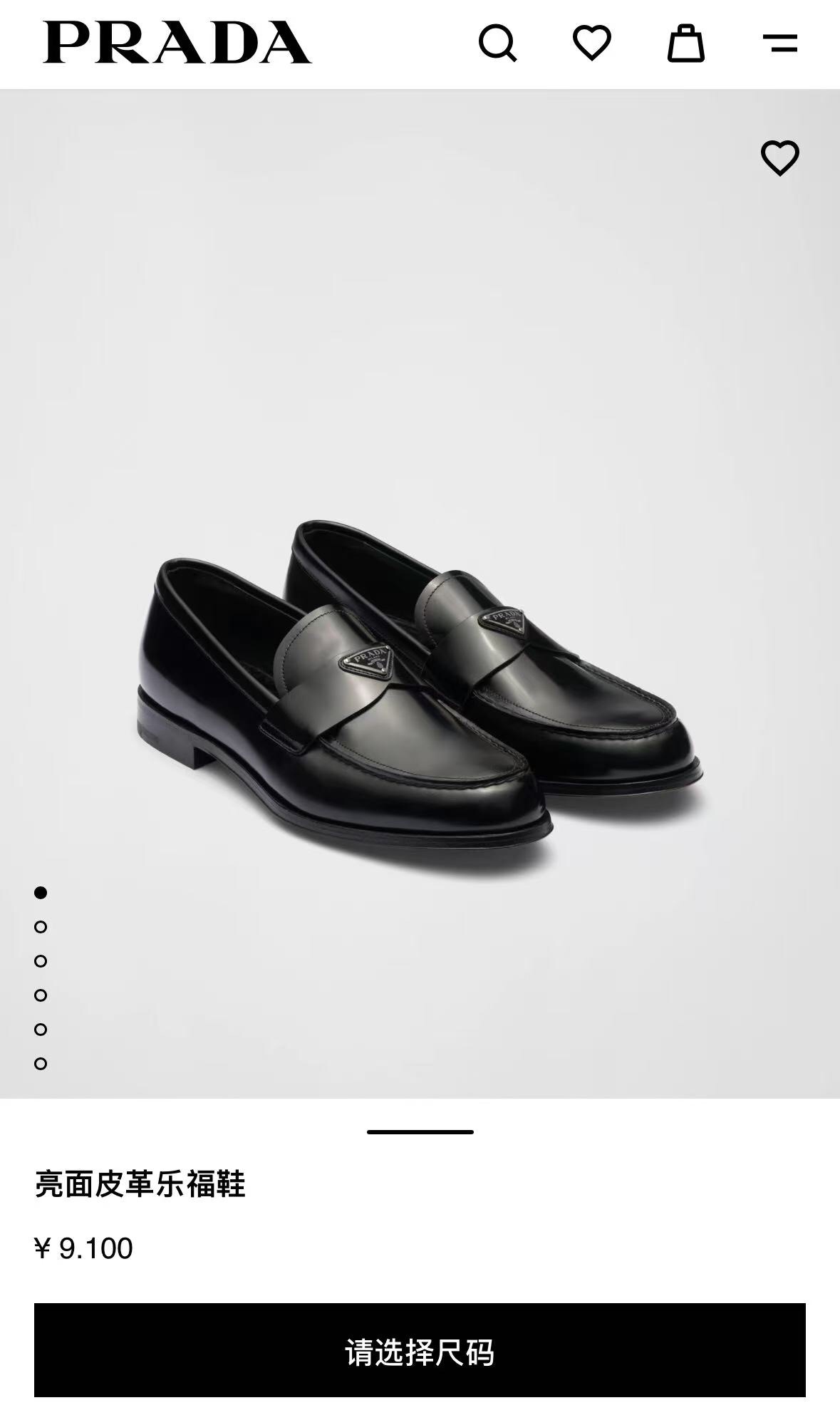Select the last image indicator dot
Screen dimensions: 840x1425
point(41,1064)
